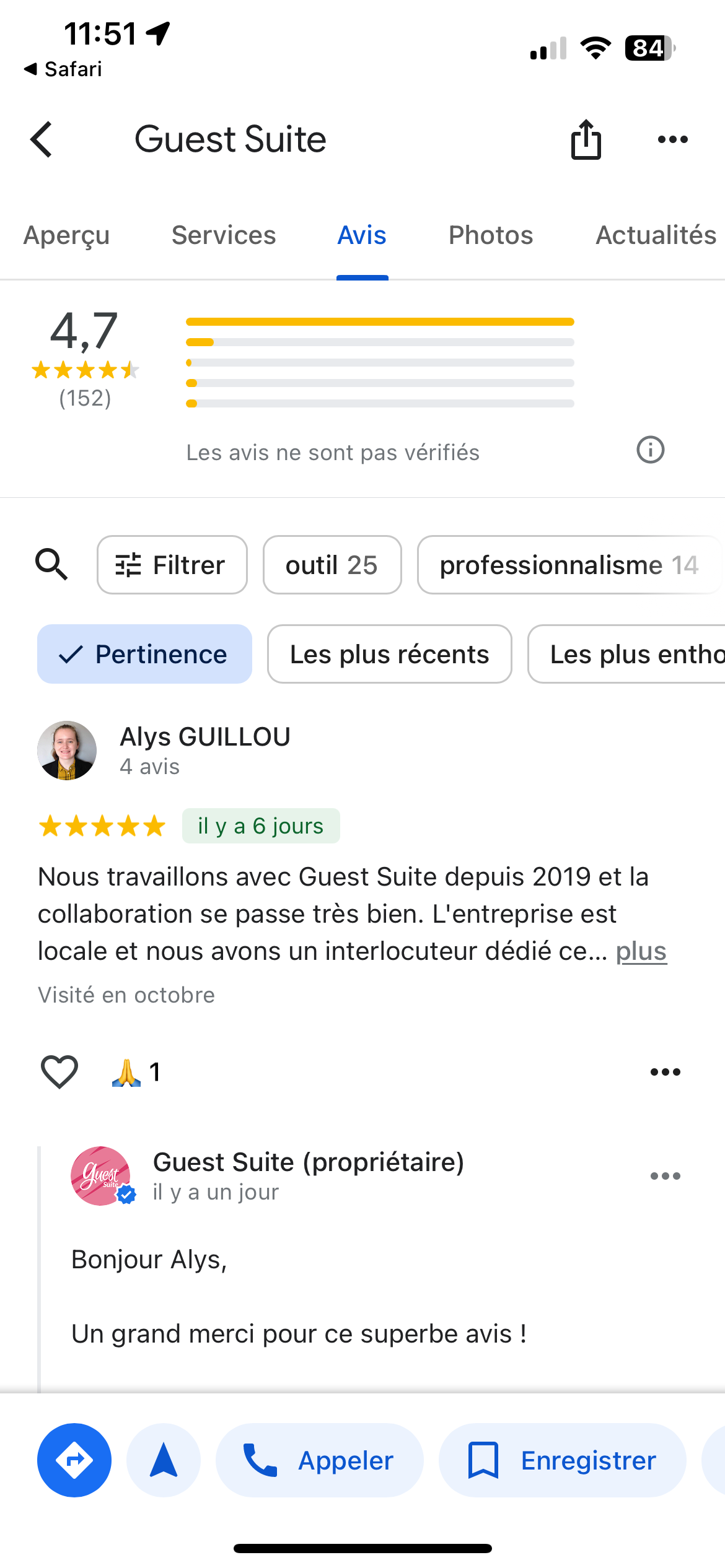
Task: Filter reviews by the outil keyword
Action: coord(332,565)
